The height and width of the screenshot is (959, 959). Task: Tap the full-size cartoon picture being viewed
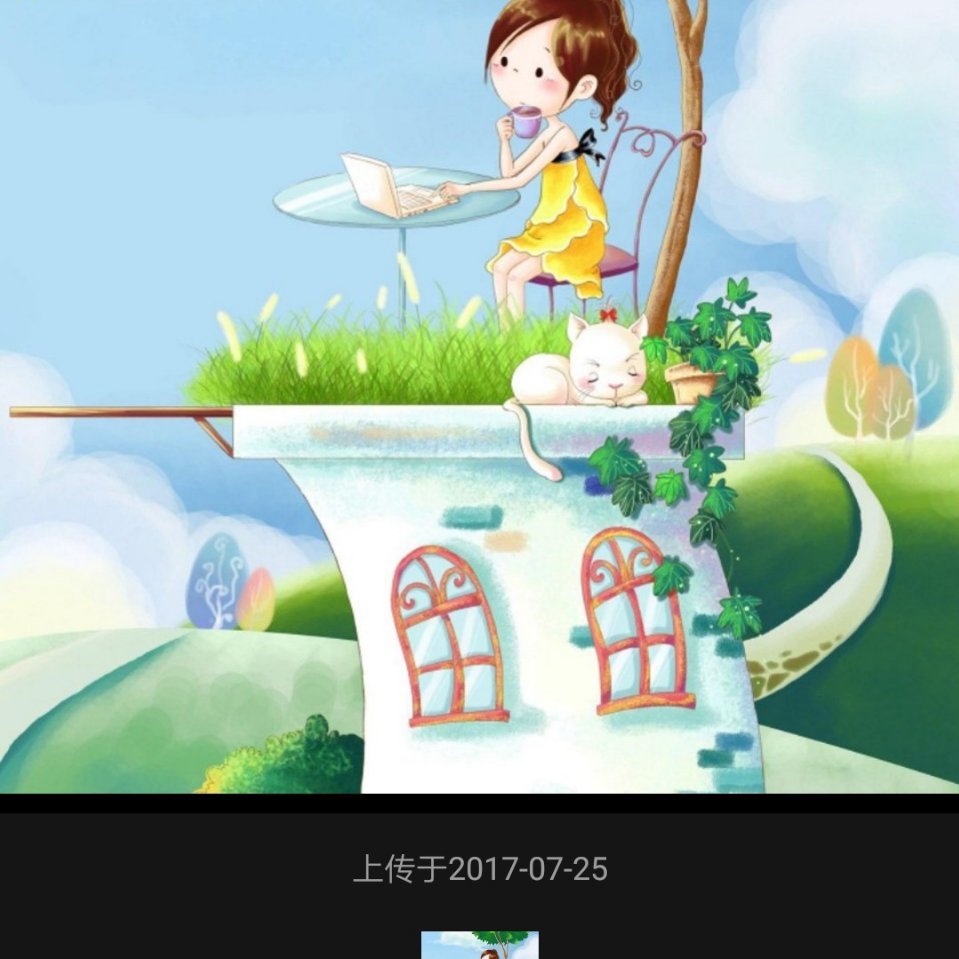[479, 397]
